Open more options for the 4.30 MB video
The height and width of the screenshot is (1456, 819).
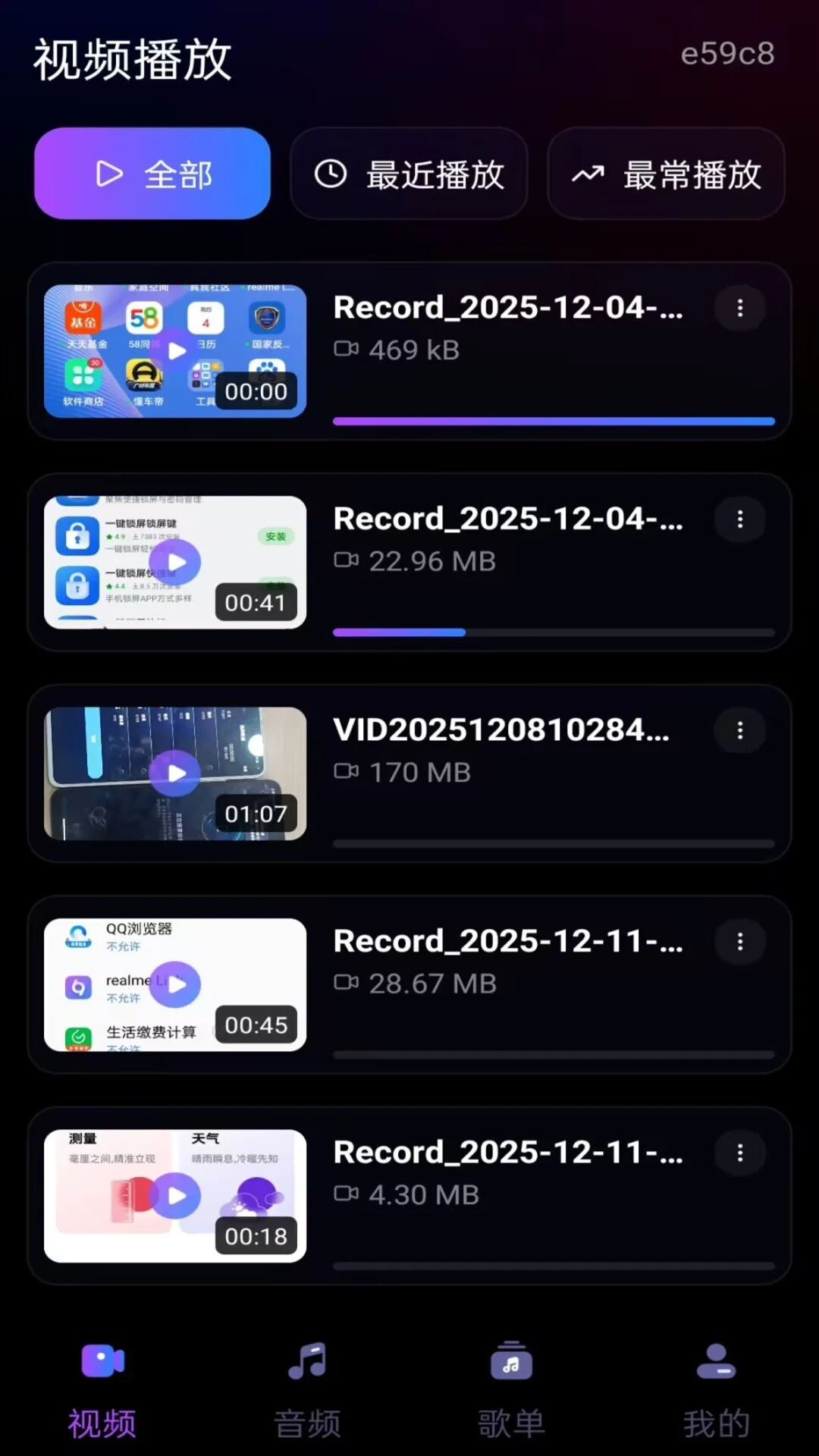tap(740, 1153)
